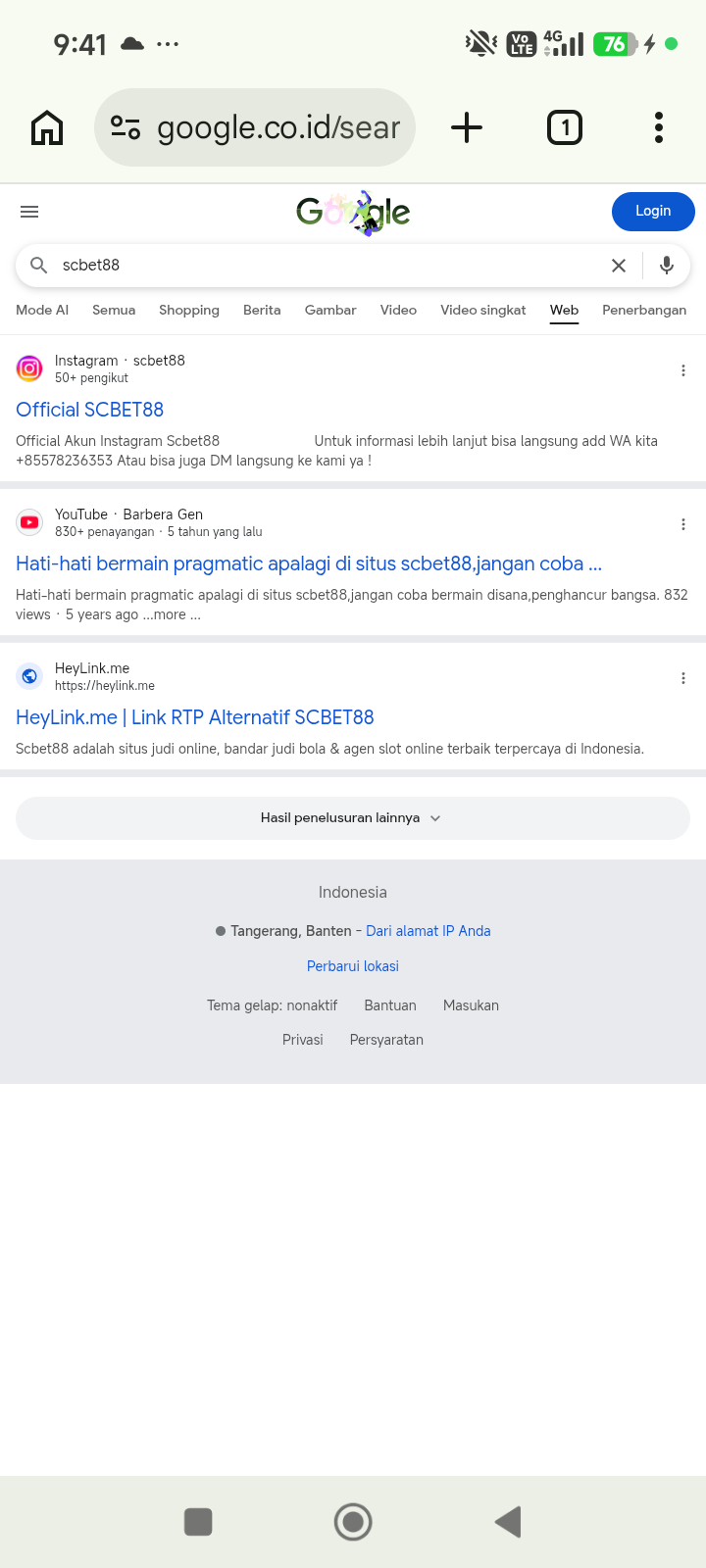The image size is (706, 1568).
Task: Open the tab switcher showing 1 tab
Action: point(565,127)
